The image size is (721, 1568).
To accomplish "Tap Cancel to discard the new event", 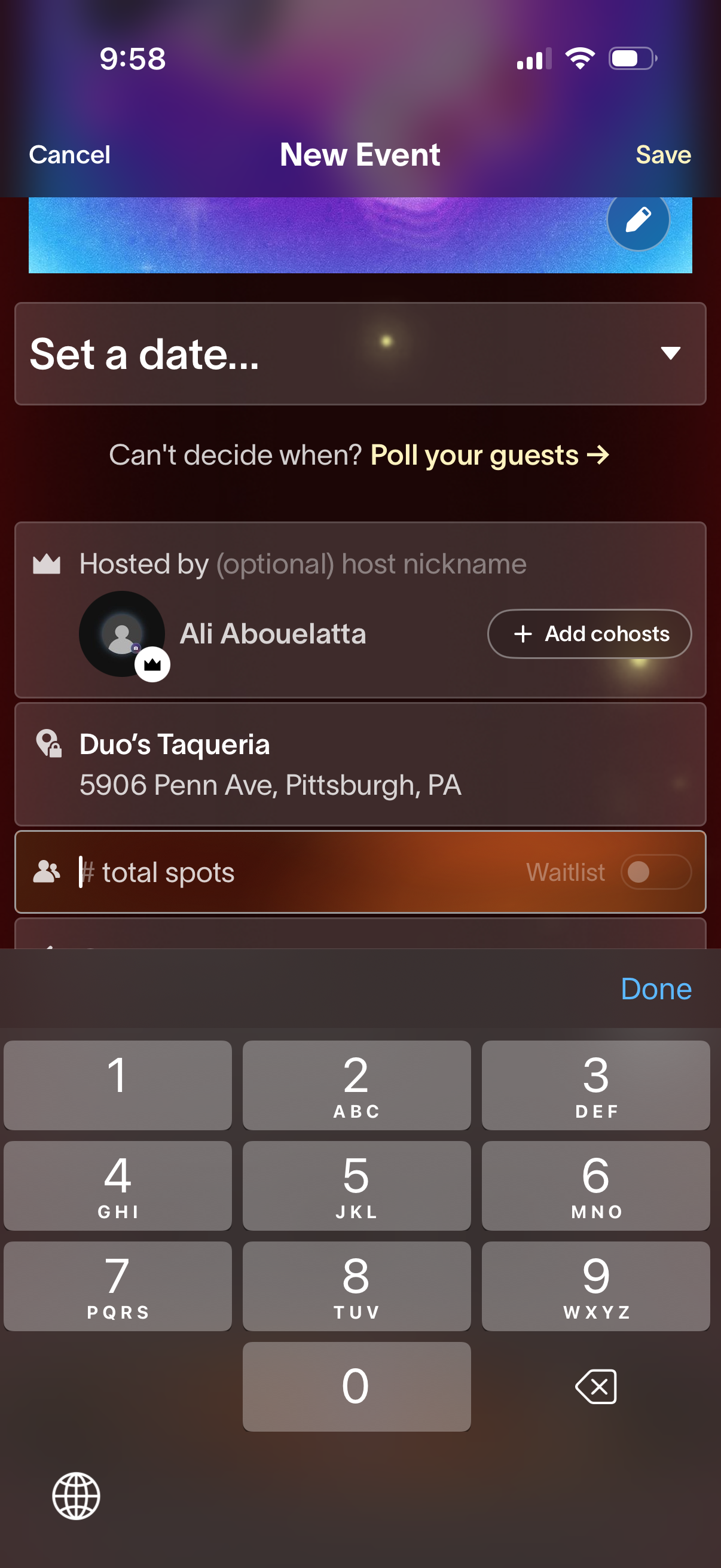I will coord(69,155).
